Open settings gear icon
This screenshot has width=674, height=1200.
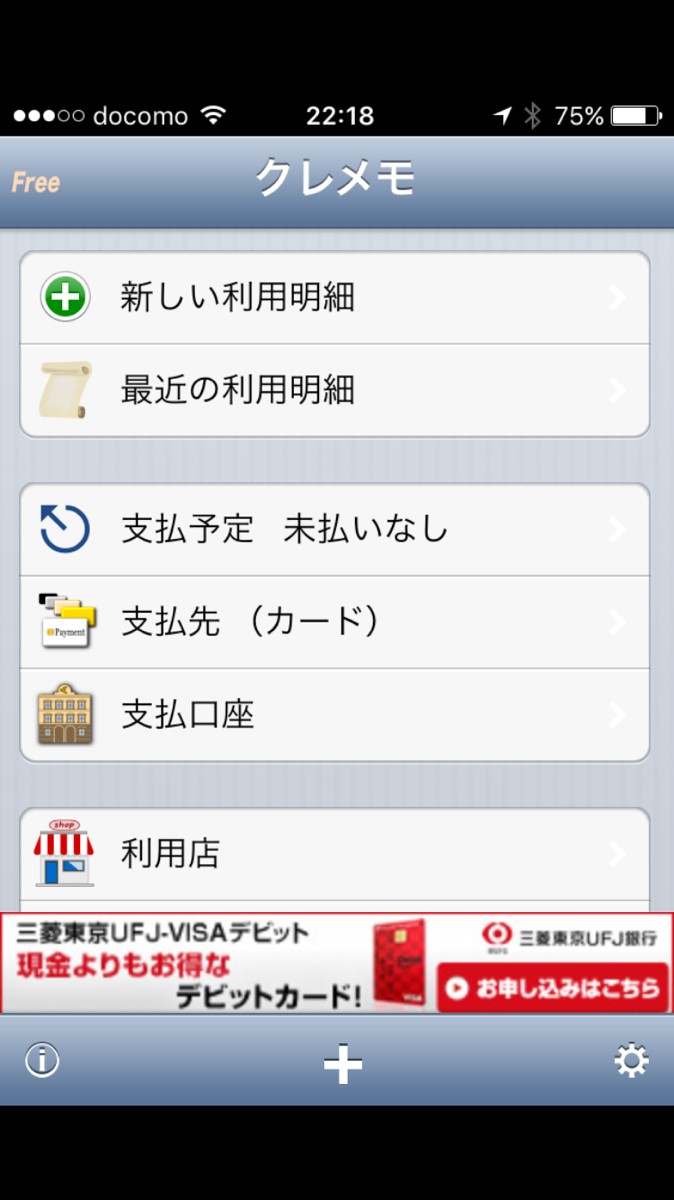point(631,1061)
